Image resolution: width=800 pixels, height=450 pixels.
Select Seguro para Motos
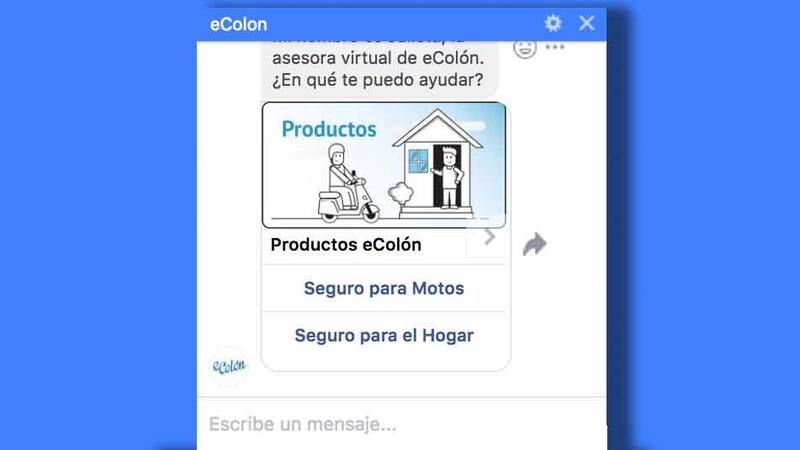click(x=384, y=288)
